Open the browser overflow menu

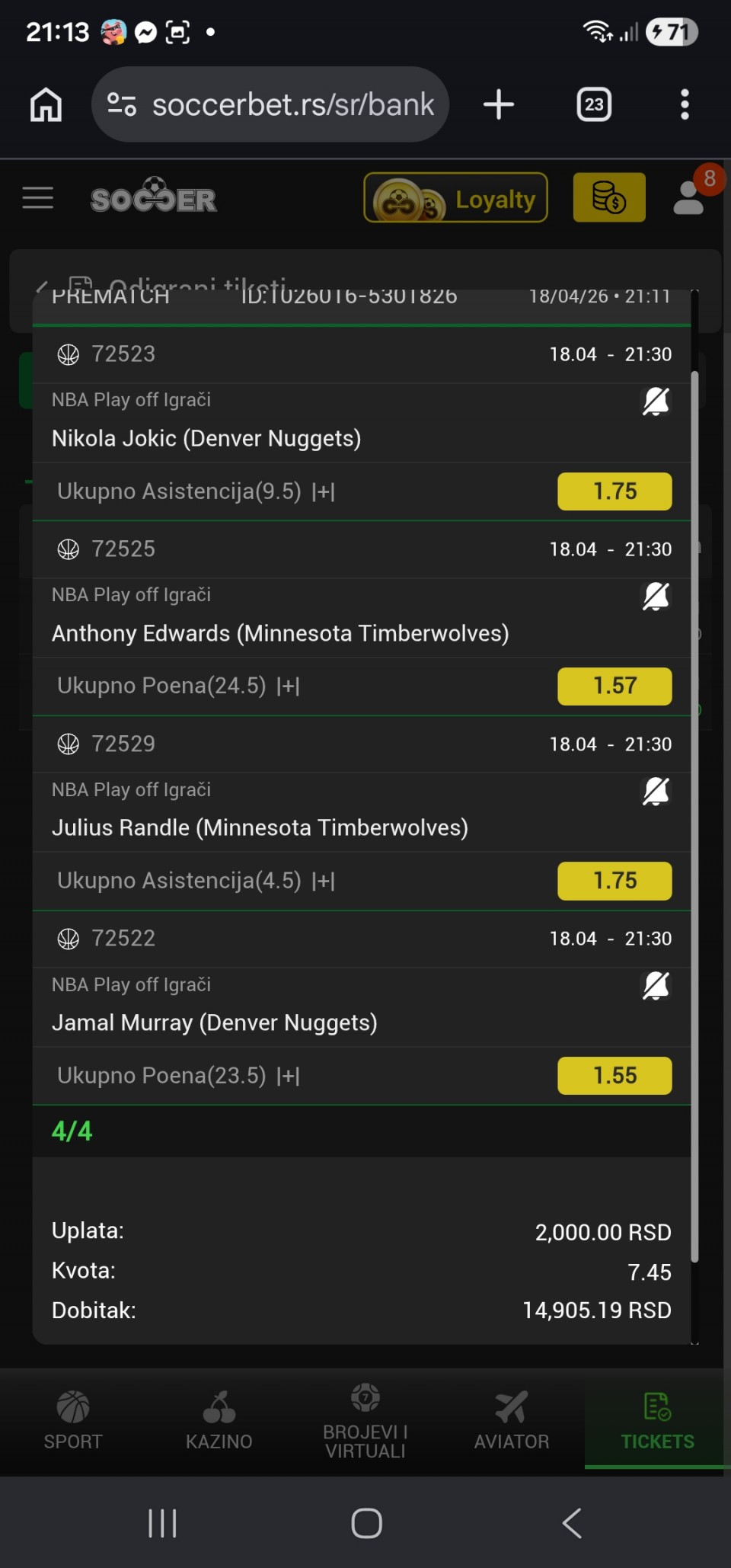(x=685, y=104)
